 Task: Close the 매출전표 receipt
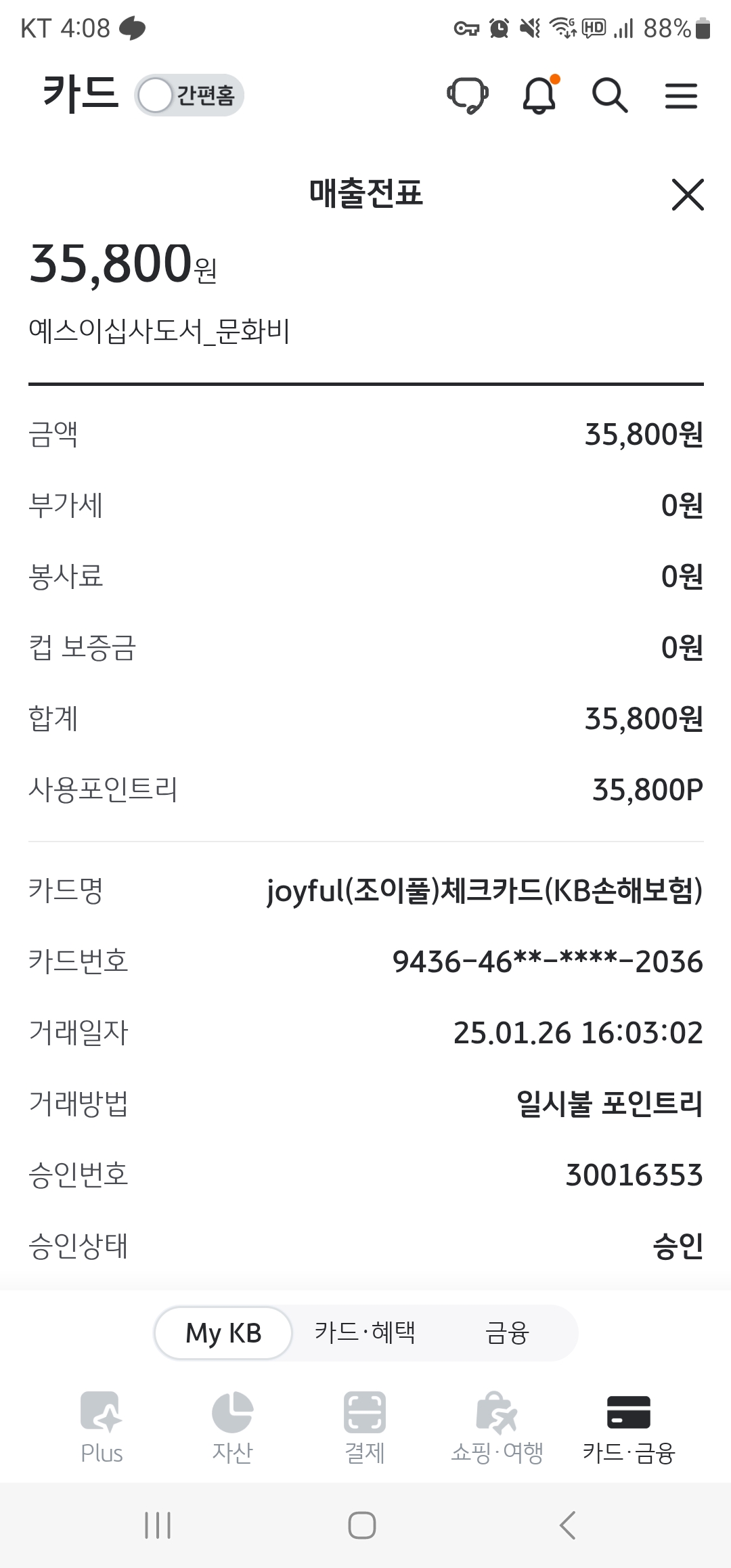(x=688, y=195)
